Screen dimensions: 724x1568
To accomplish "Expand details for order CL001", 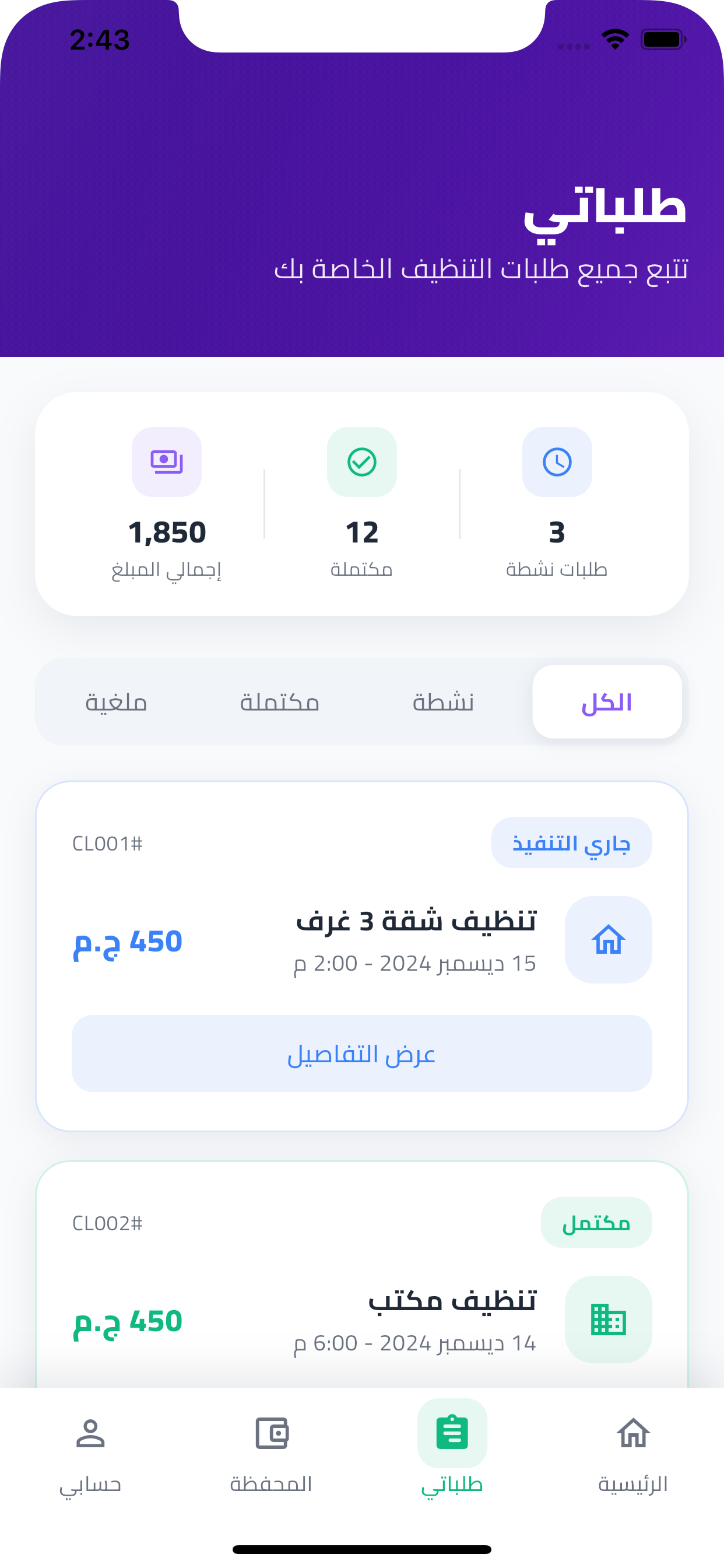I will (x=361, y=1053).
